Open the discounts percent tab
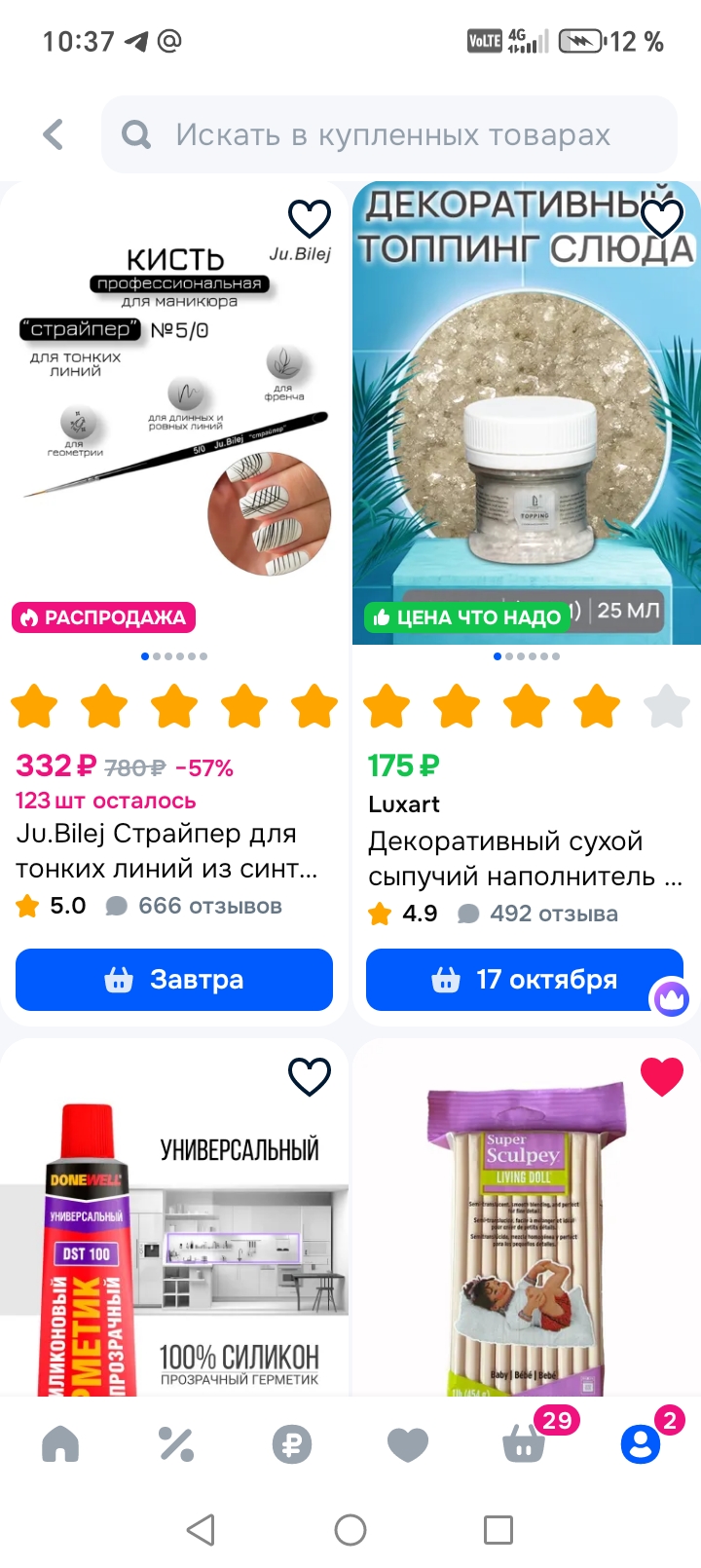This screenshot has height=1568, width=701. (x=176, y=1445)
